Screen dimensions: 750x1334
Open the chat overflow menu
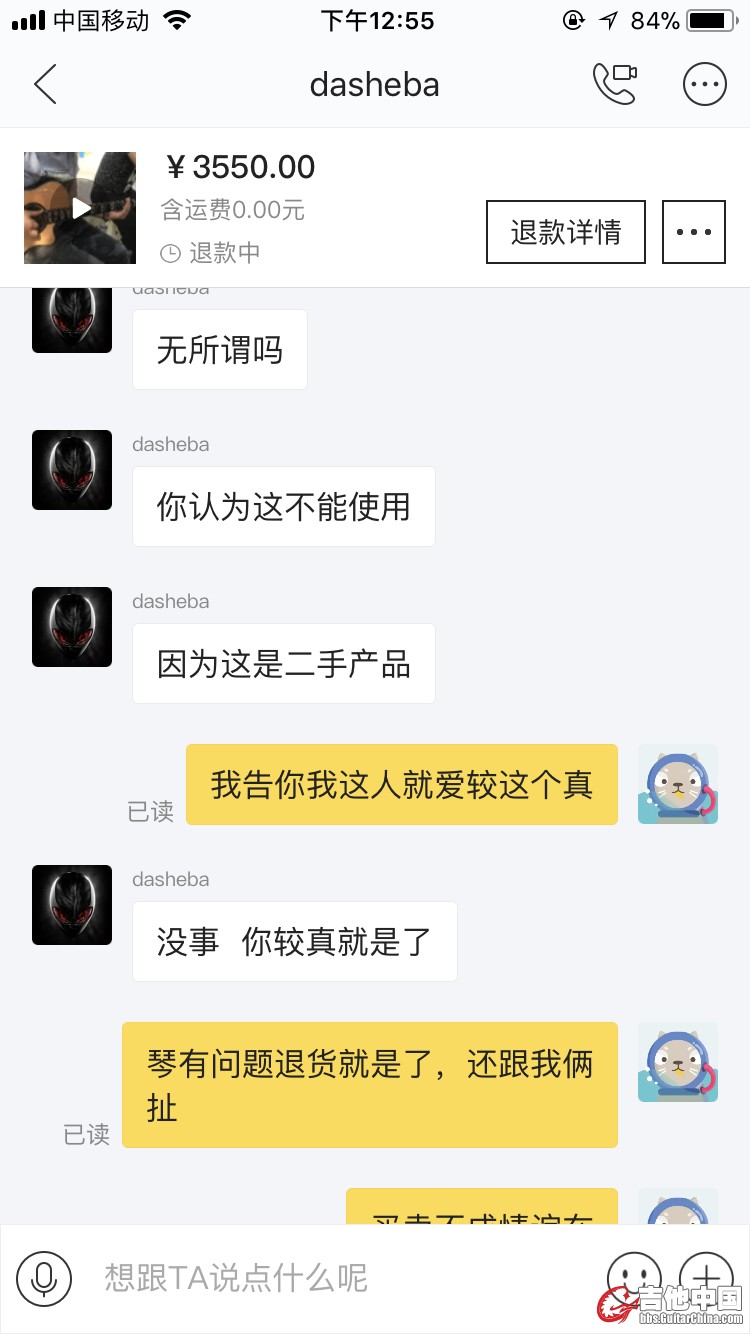pos(704,85)
